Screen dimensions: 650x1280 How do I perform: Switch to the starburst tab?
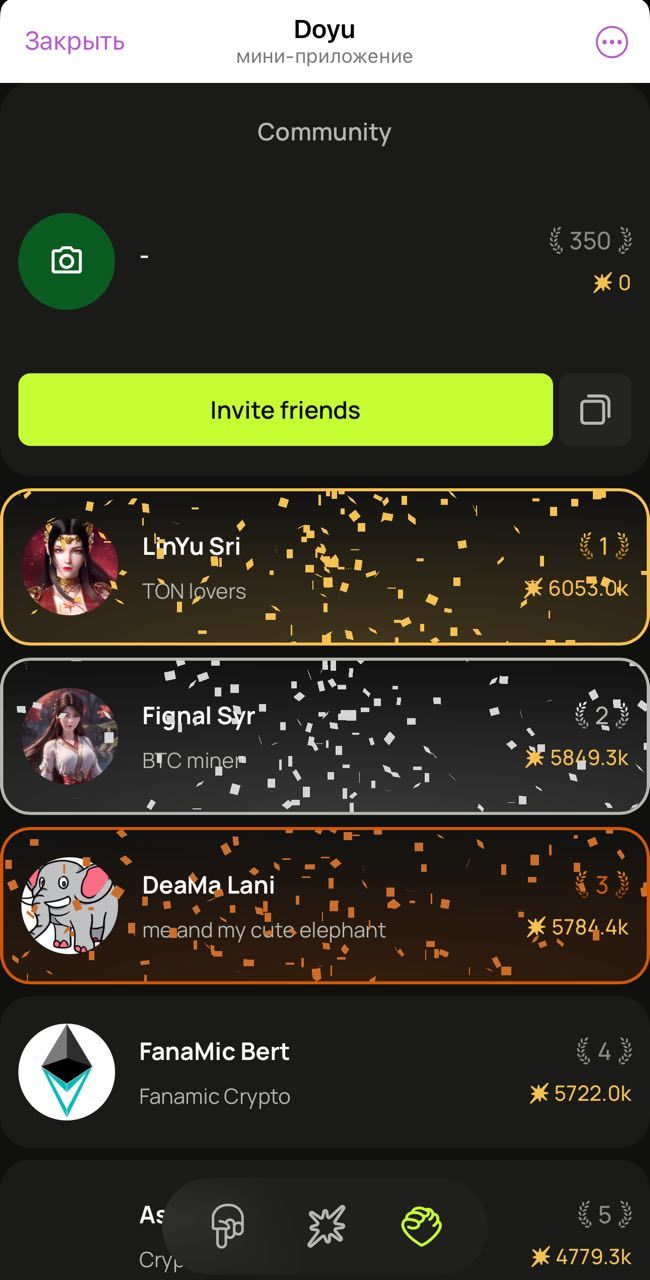point(326,1226)
